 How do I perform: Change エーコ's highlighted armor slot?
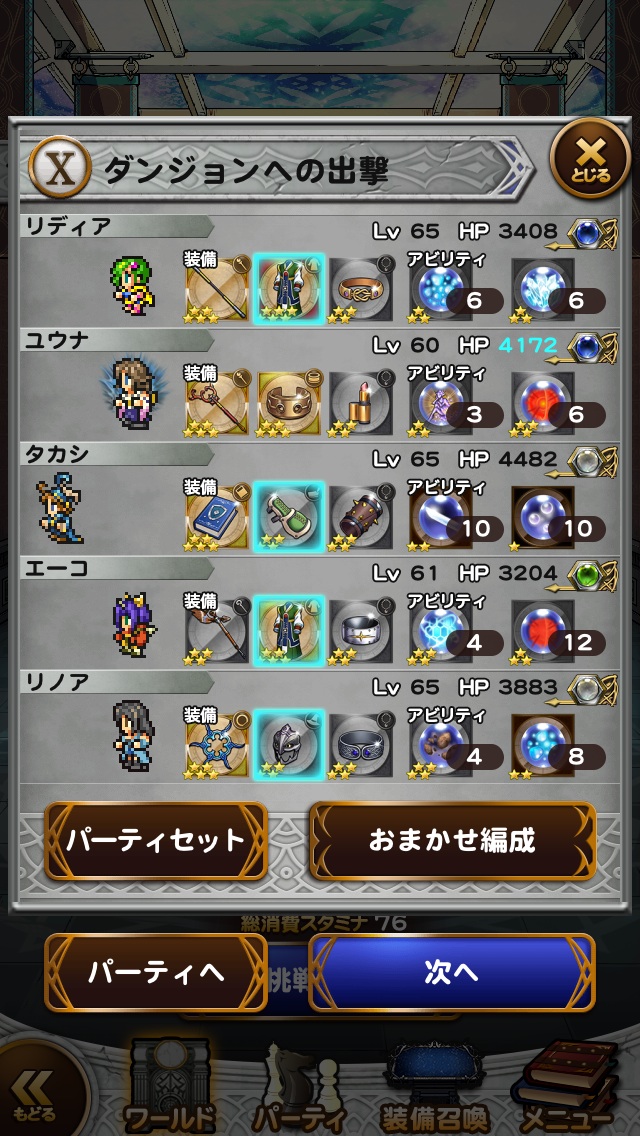coord(289,630)
